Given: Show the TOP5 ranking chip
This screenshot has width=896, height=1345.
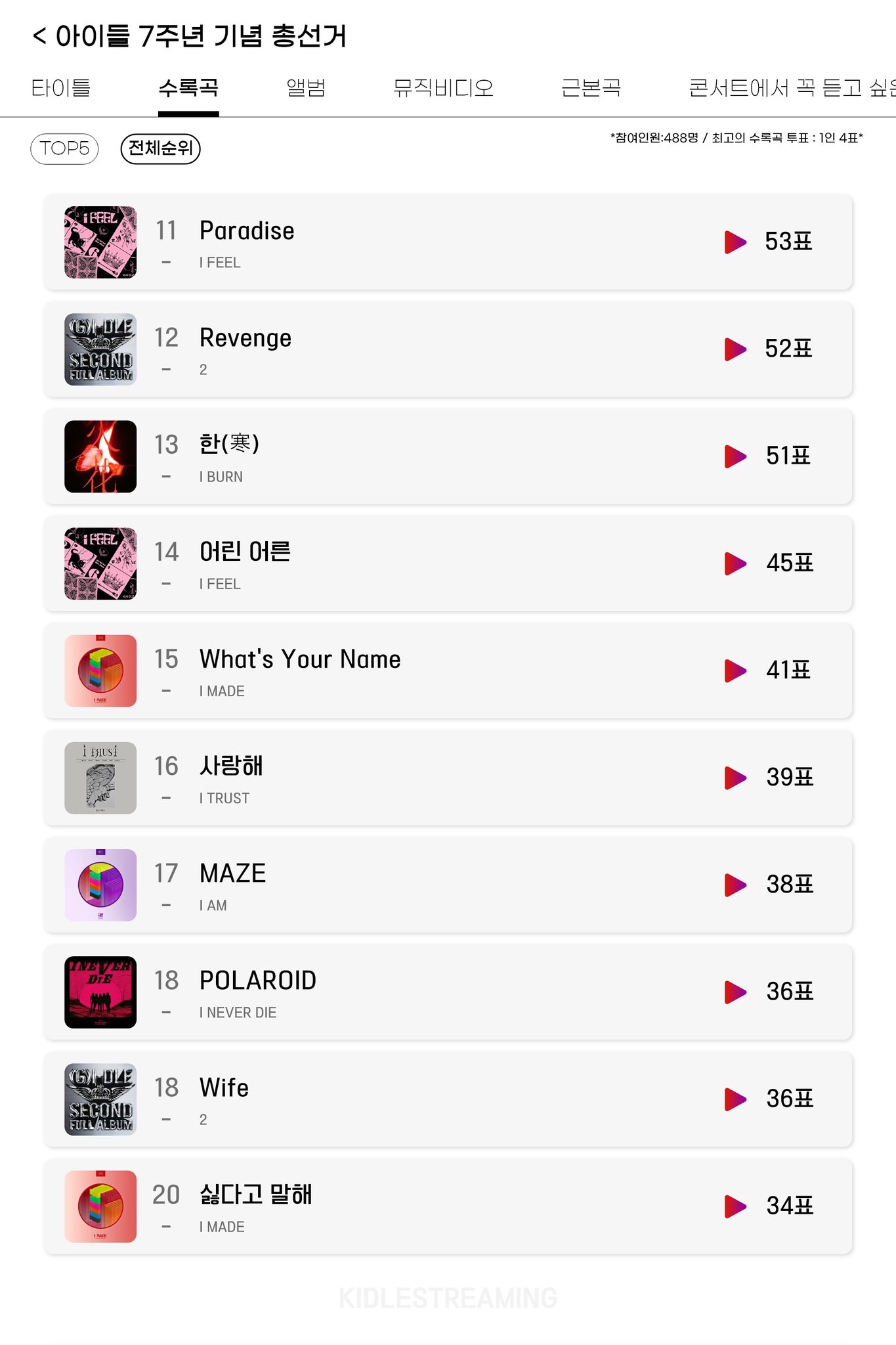Looking at the screenshot, I should [64, 149].
